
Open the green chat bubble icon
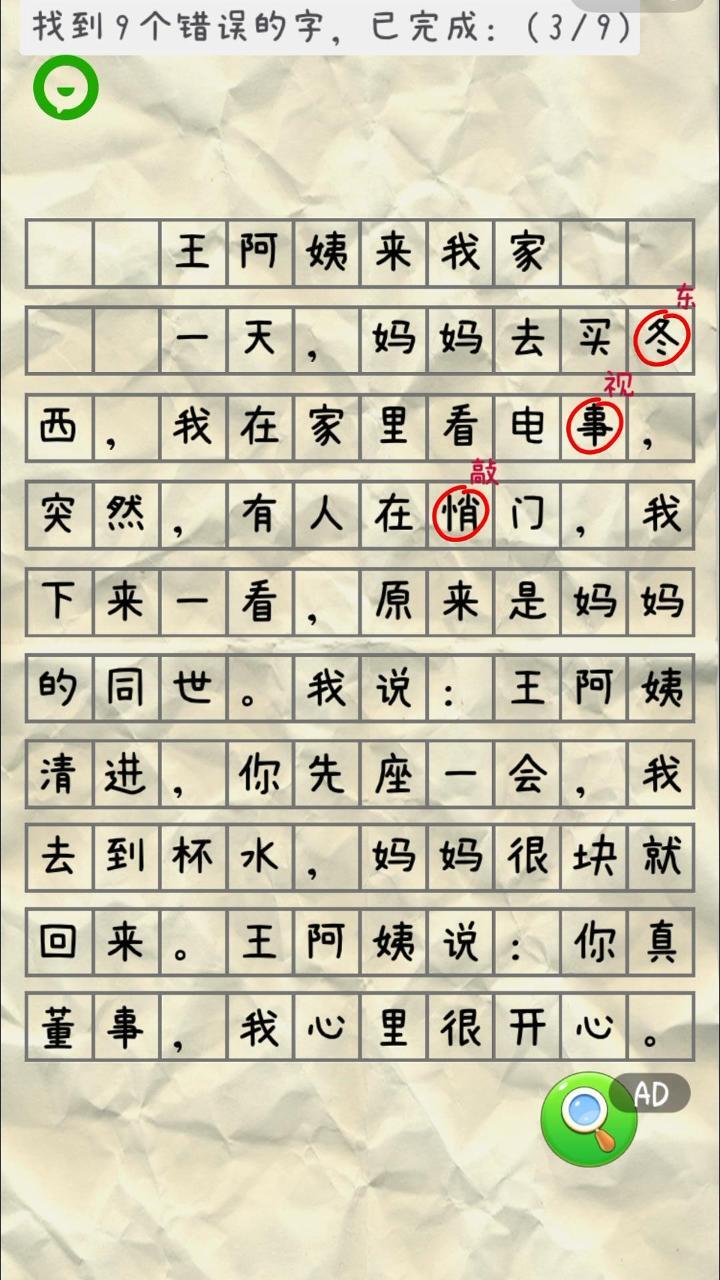click(66, 87)
